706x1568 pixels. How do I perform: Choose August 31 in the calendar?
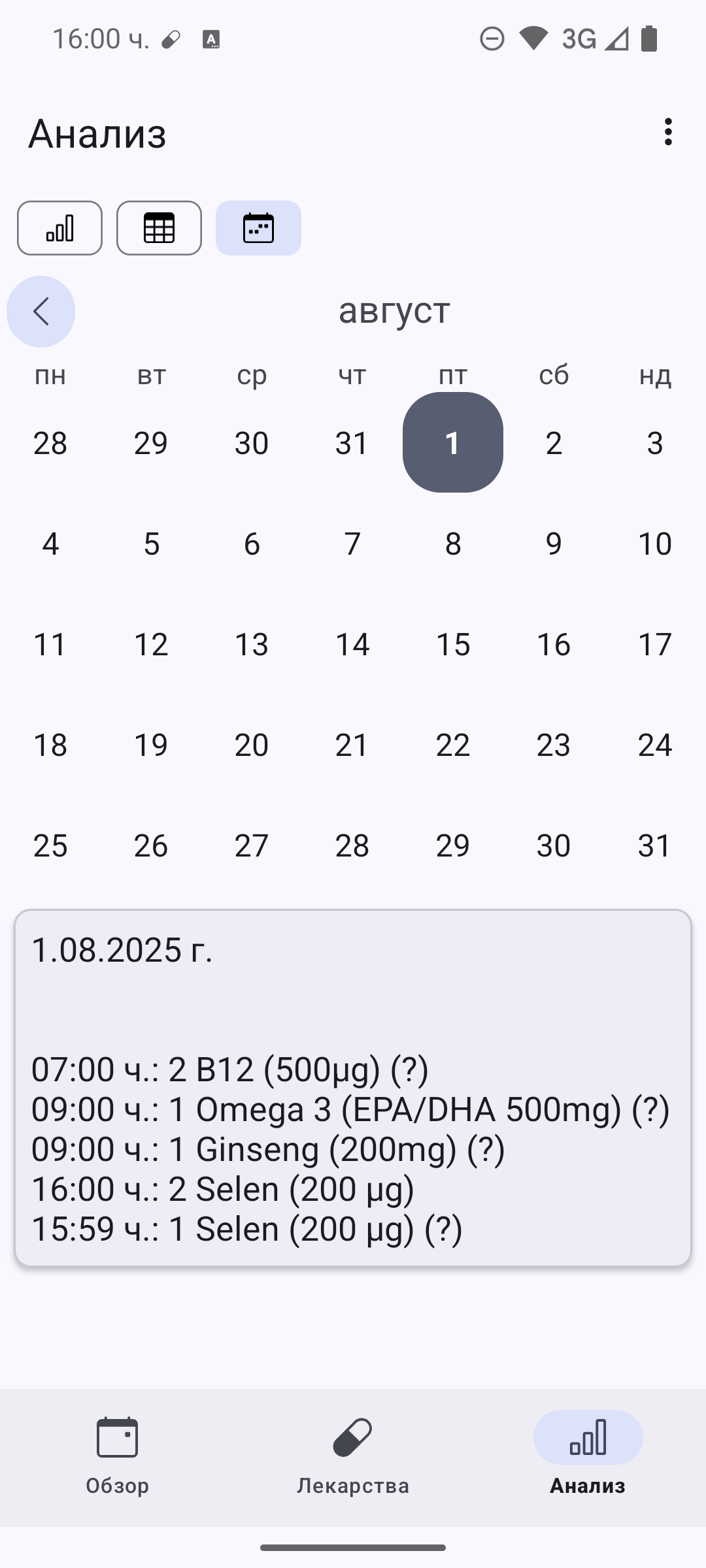point(654,845)
